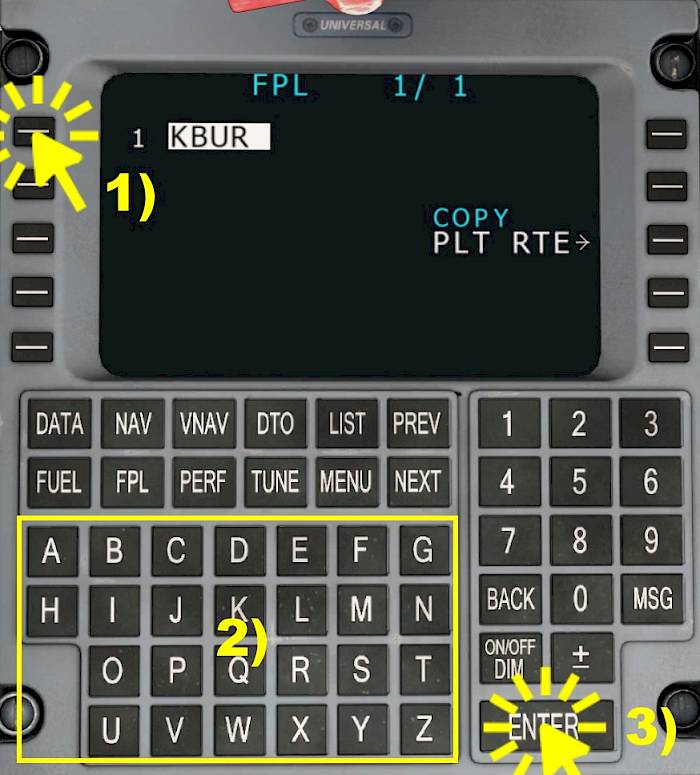
Task: Confirm entry with the ENTER key
Action: point(545,725)
